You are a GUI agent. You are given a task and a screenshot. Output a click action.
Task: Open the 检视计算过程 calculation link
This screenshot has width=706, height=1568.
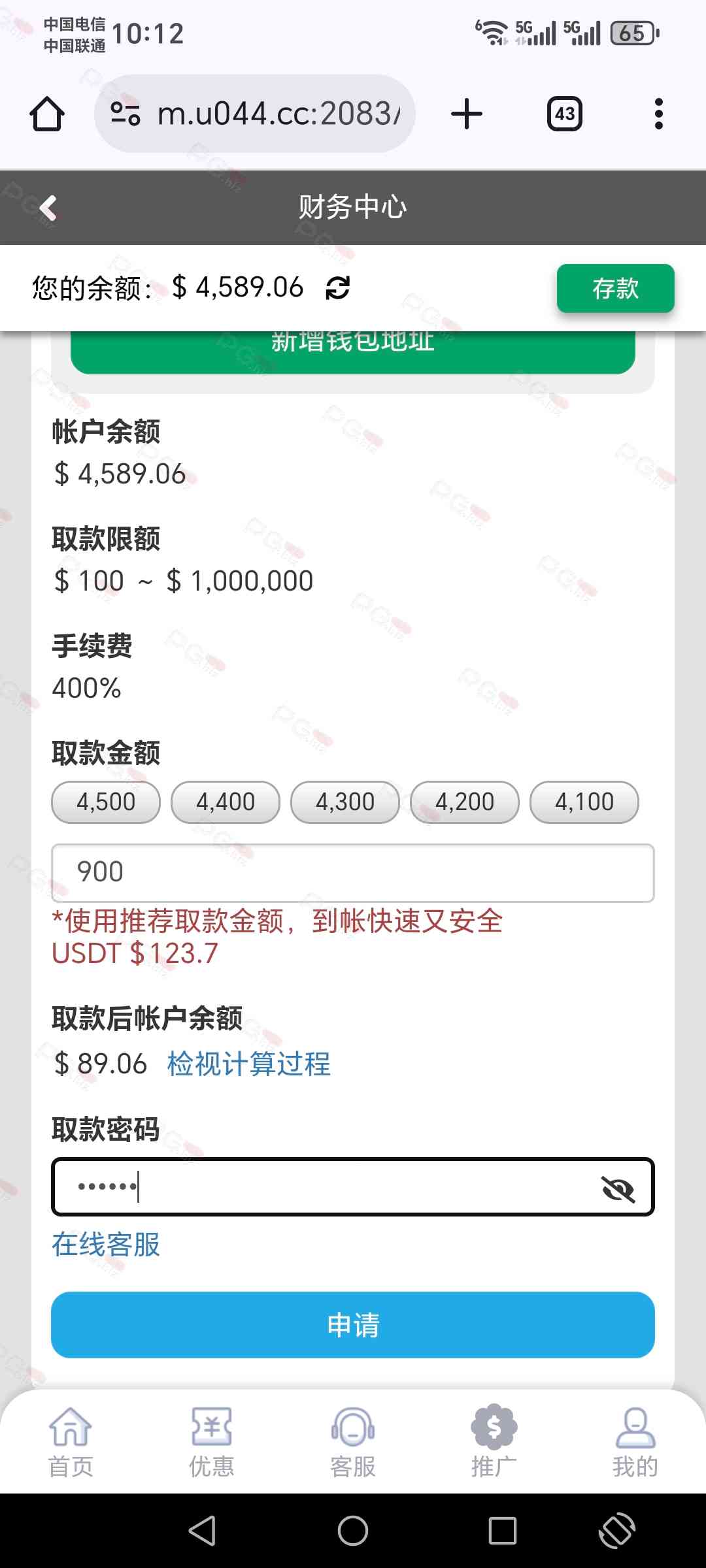(x=248, y=1064)
